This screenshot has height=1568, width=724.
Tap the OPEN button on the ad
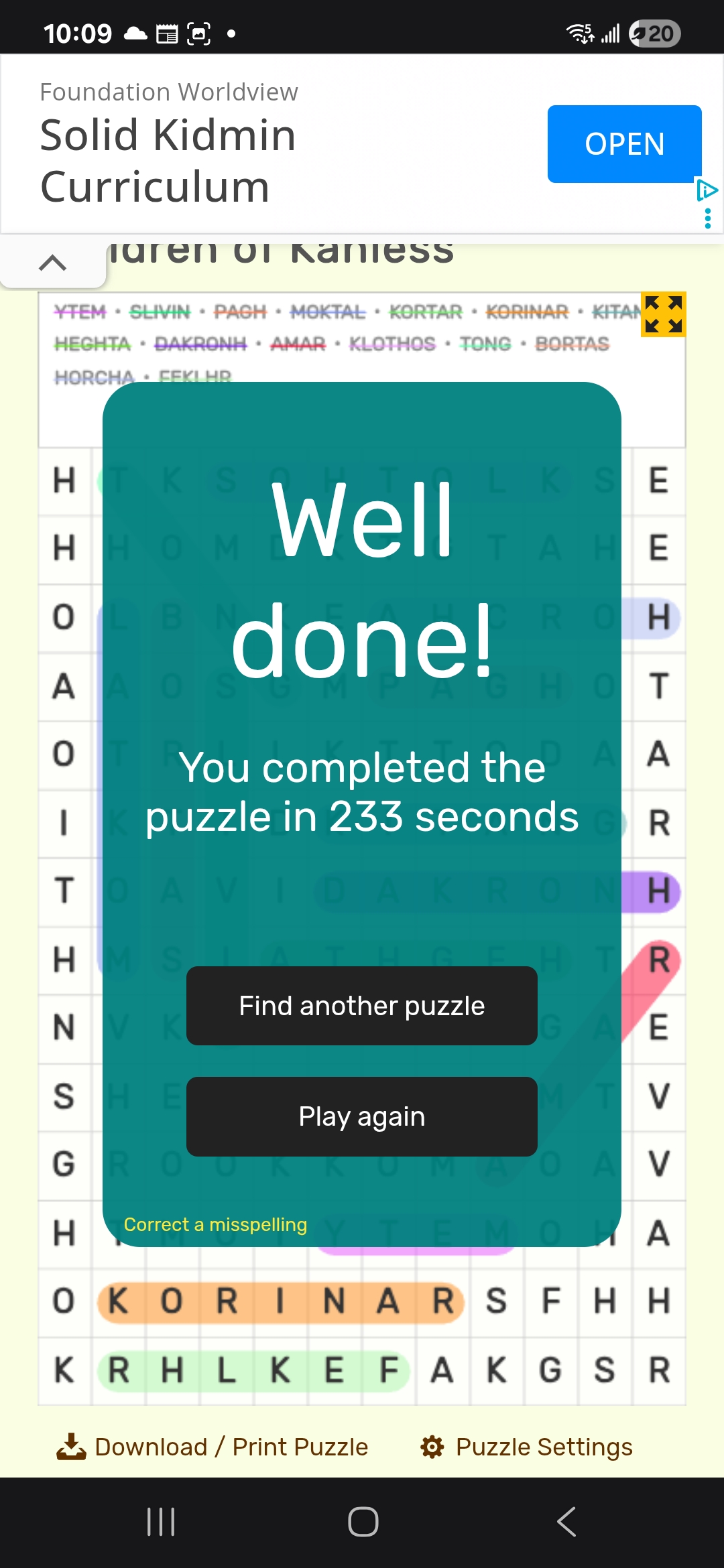[x=624, y=144]
